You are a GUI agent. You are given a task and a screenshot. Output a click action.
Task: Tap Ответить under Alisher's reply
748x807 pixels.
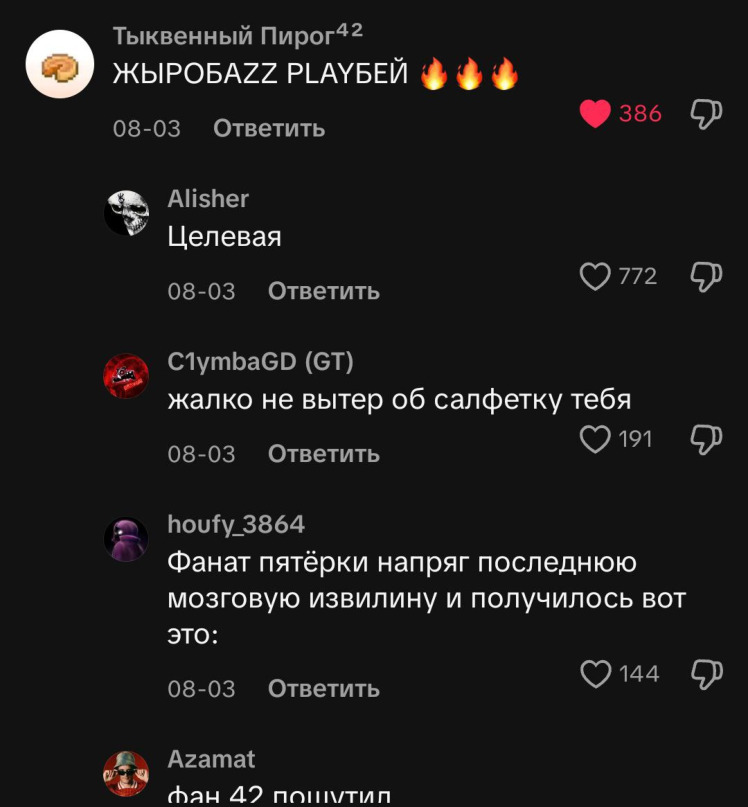click(323, 291)
